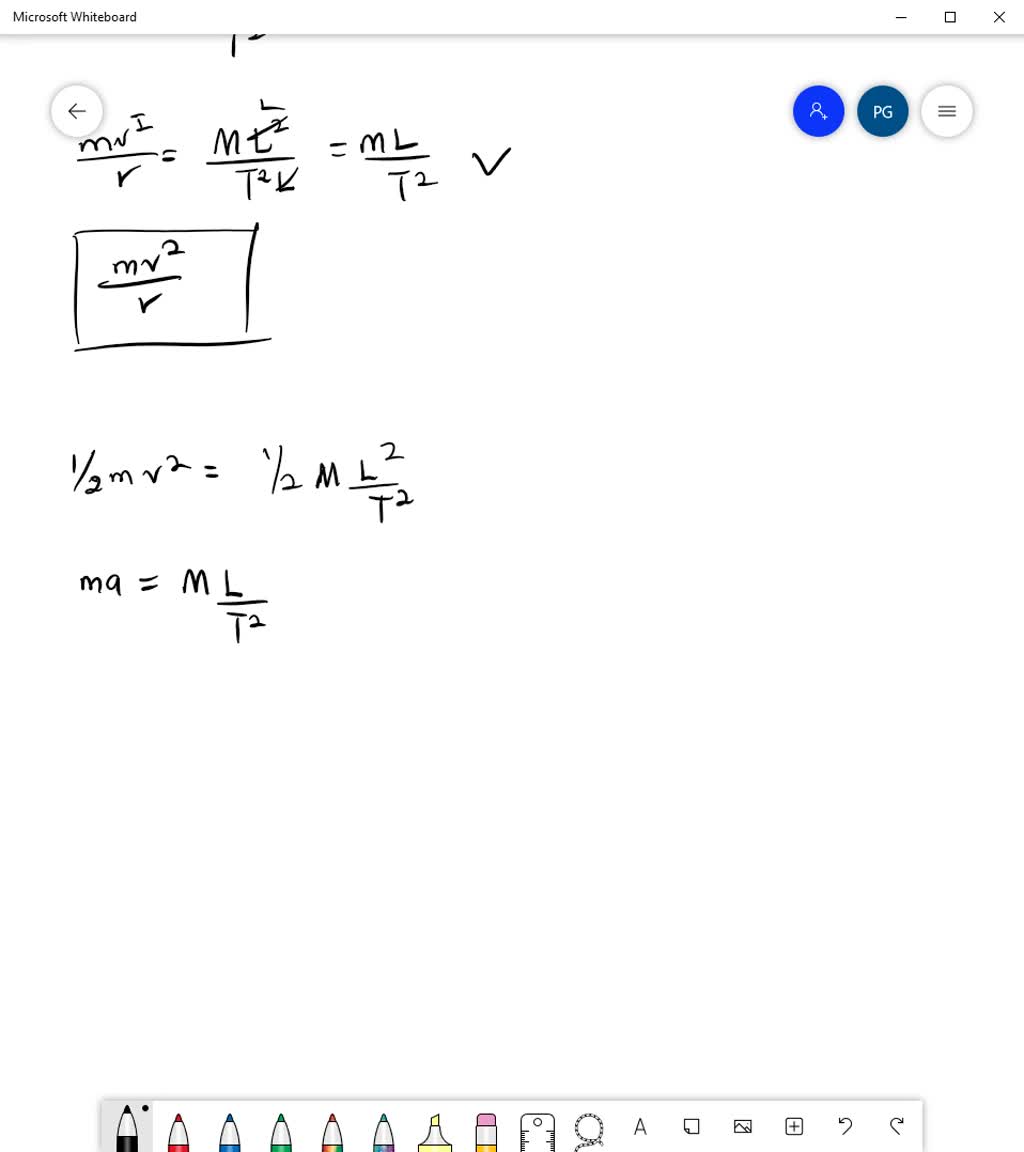Insert a sticky note

(691, 1126)
